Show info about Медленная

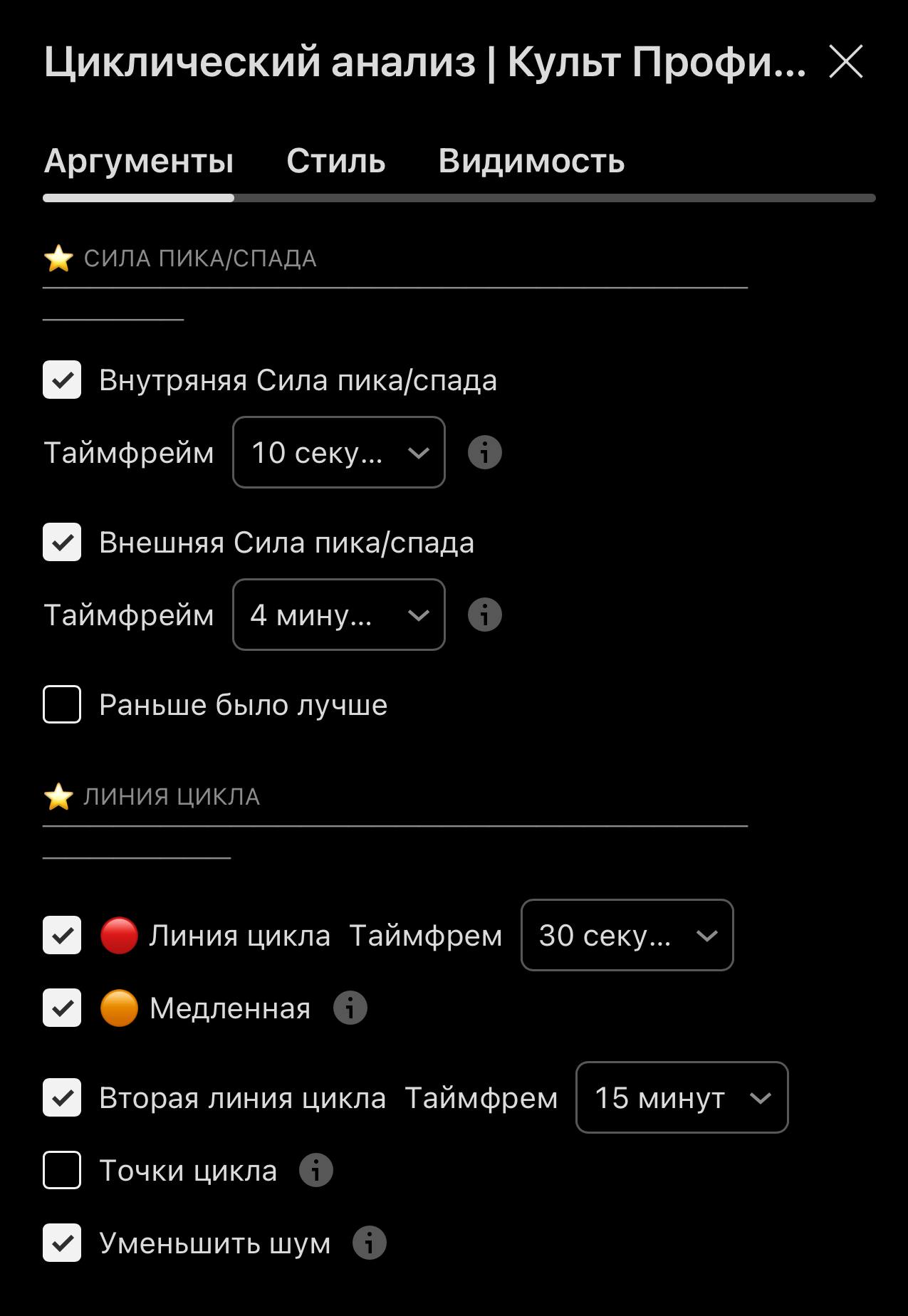tap(350, 1008)
